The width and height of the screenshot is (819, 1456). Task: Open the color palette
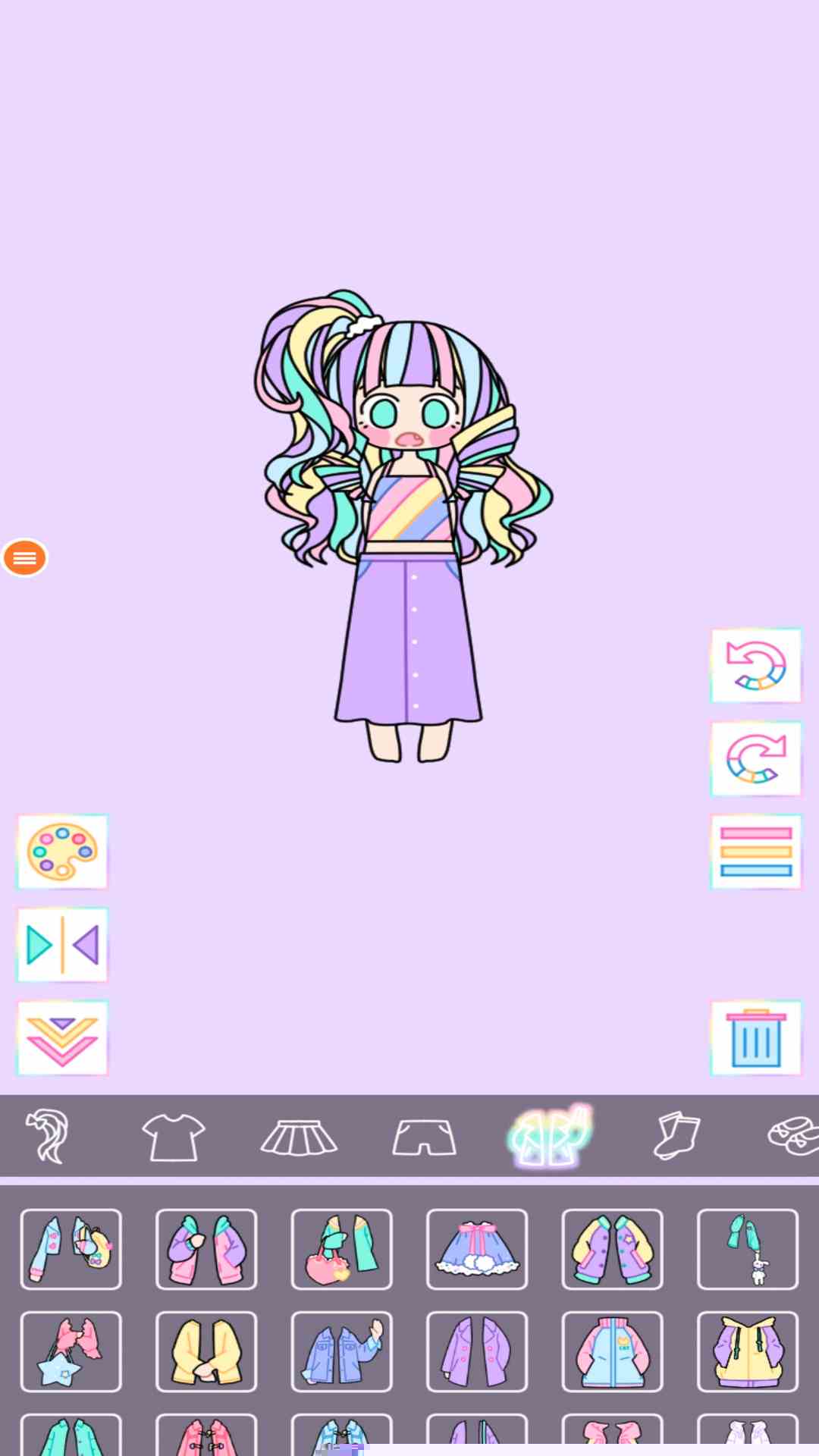(62, 852)
